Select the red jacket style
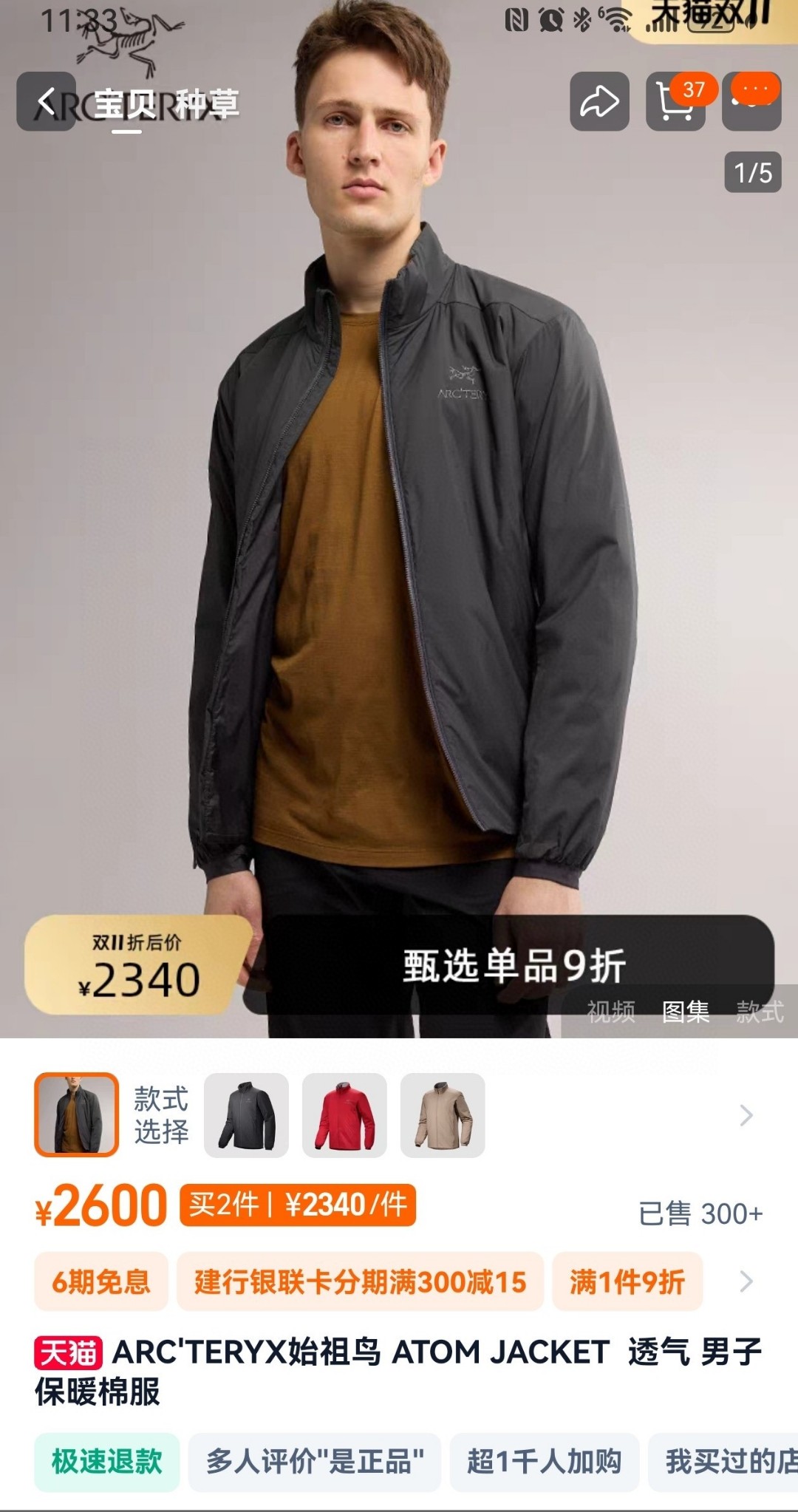The height and width of the screenshot is (1512, 798). [344, 1115]
